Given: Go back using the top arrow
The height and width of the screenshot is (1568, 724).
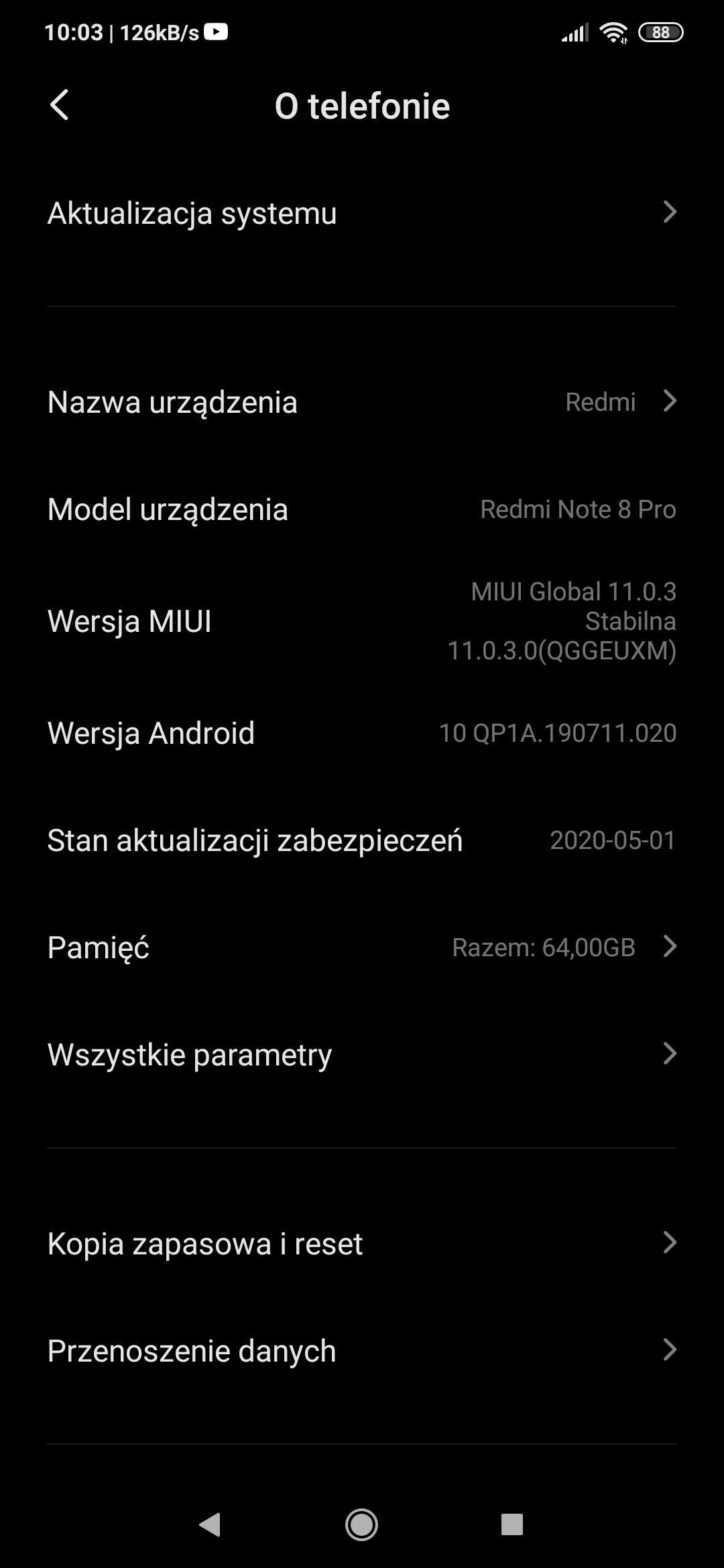Looking at the screenshot, I should click(x=60, y=105).
